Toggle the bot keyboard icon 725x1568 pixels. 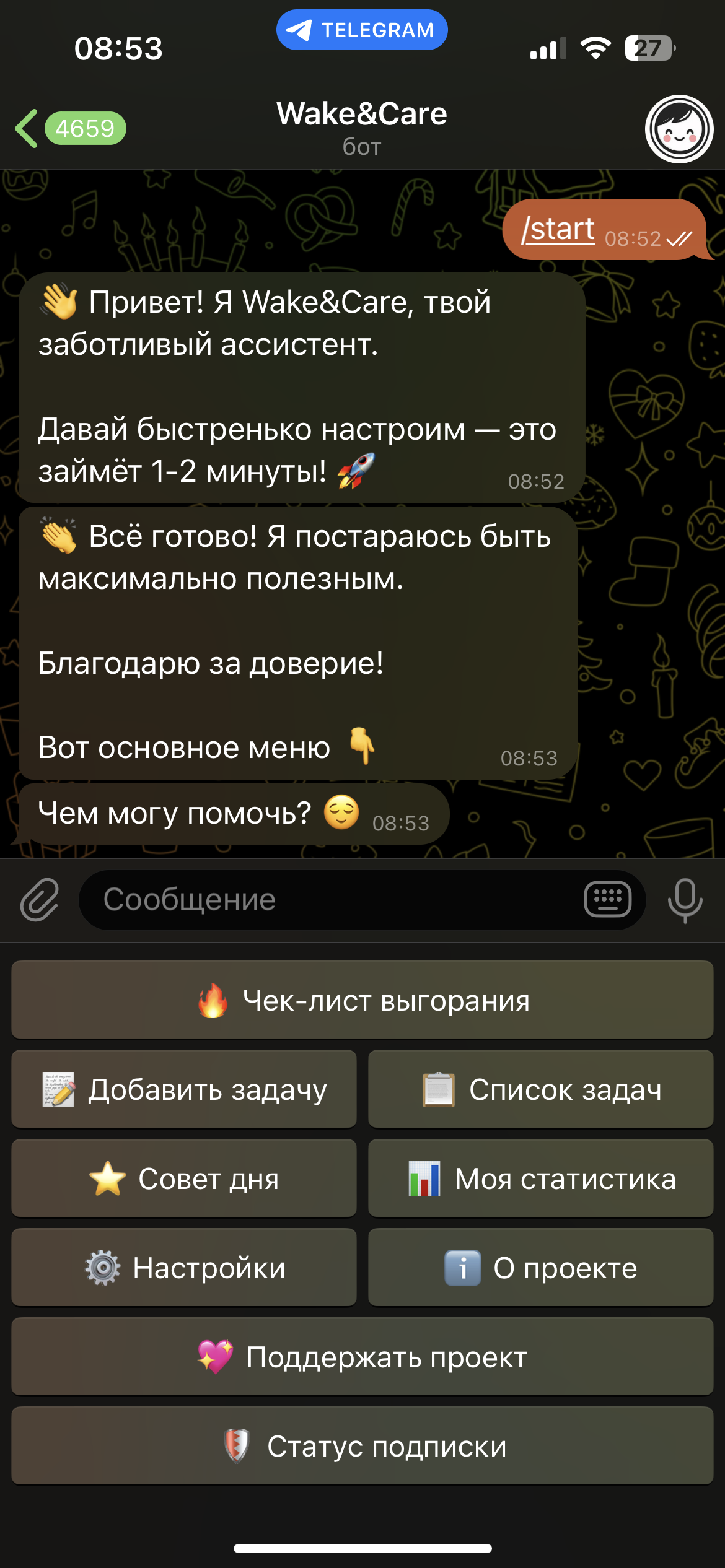point(608,900)
